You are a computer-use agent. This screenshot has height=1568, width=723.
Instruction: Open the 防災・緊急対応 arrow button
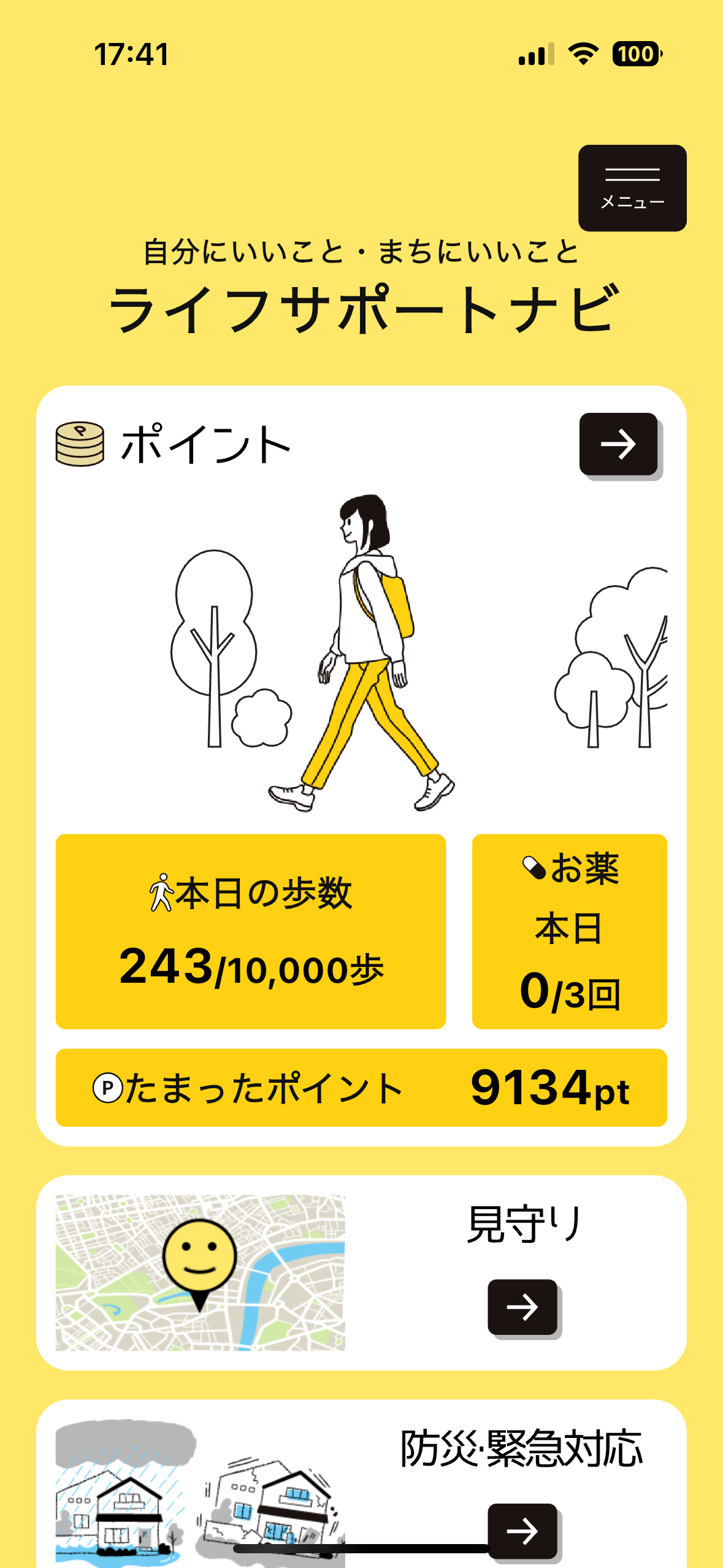tap(522, 1530)
